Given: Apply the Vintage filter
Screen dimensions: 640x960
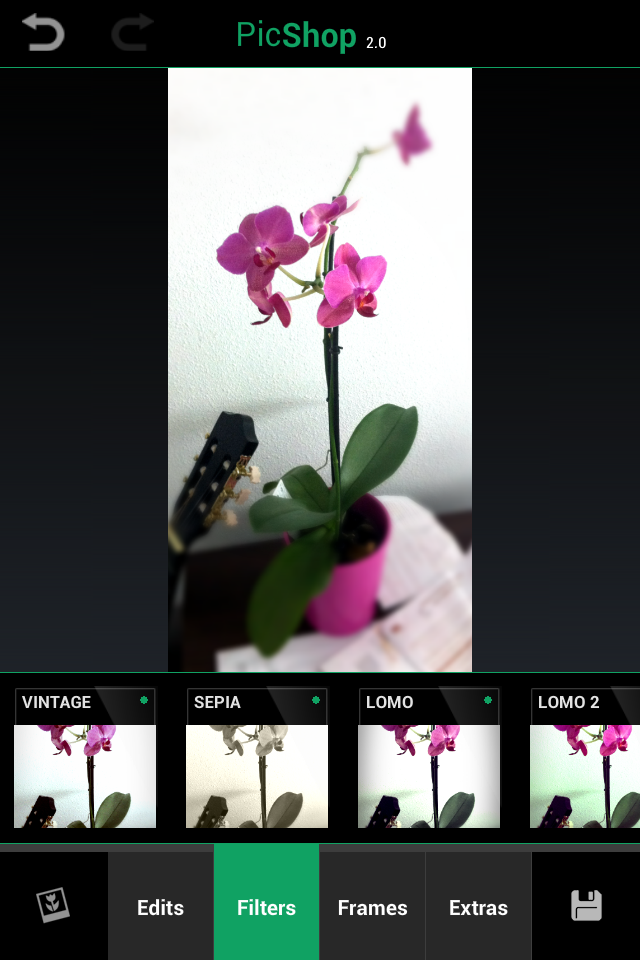Looking at the screenshot, I should pyautogui.click(x=85, y=758).
